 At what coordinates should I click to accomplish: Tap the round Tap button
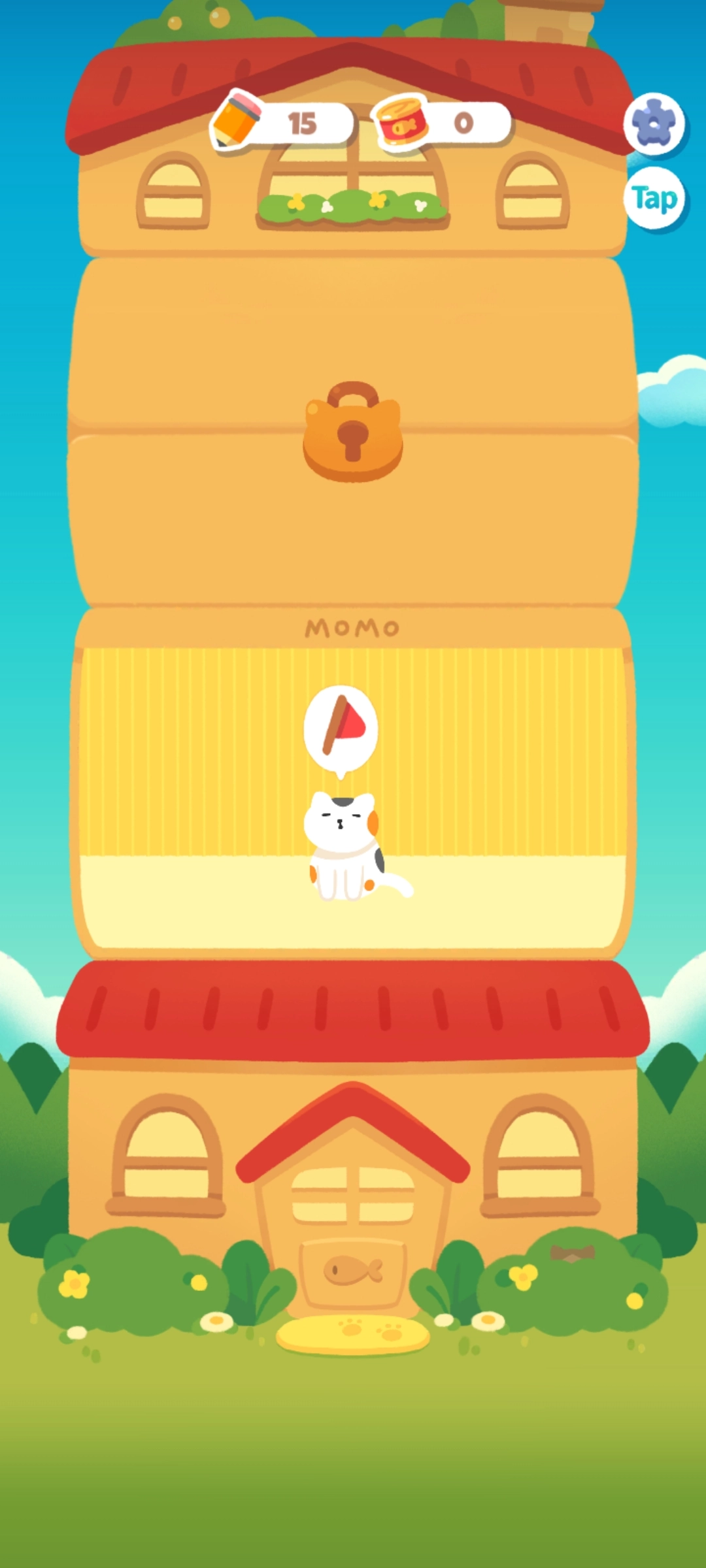click(654, 199)
